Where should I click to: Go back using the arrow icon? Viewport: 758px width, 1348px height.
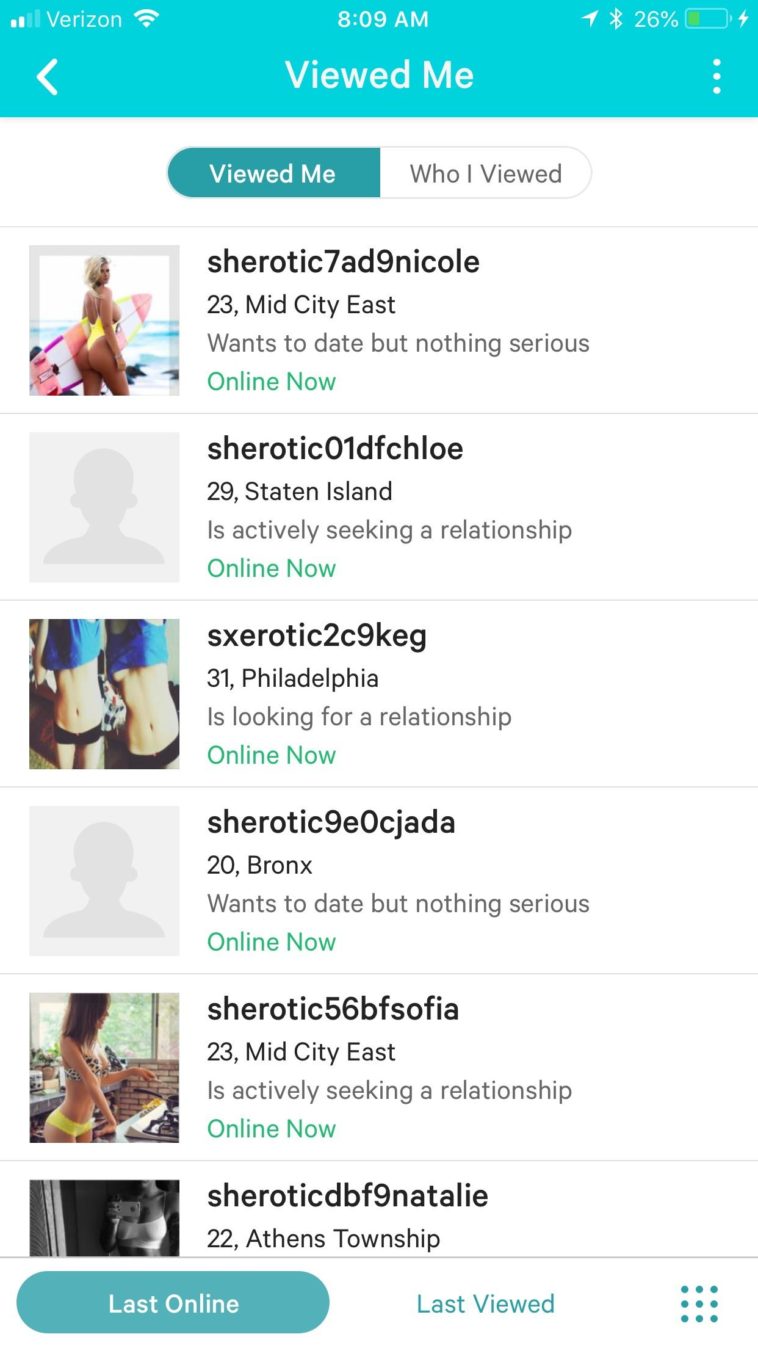pyautogui.click(x=47, y=76)
